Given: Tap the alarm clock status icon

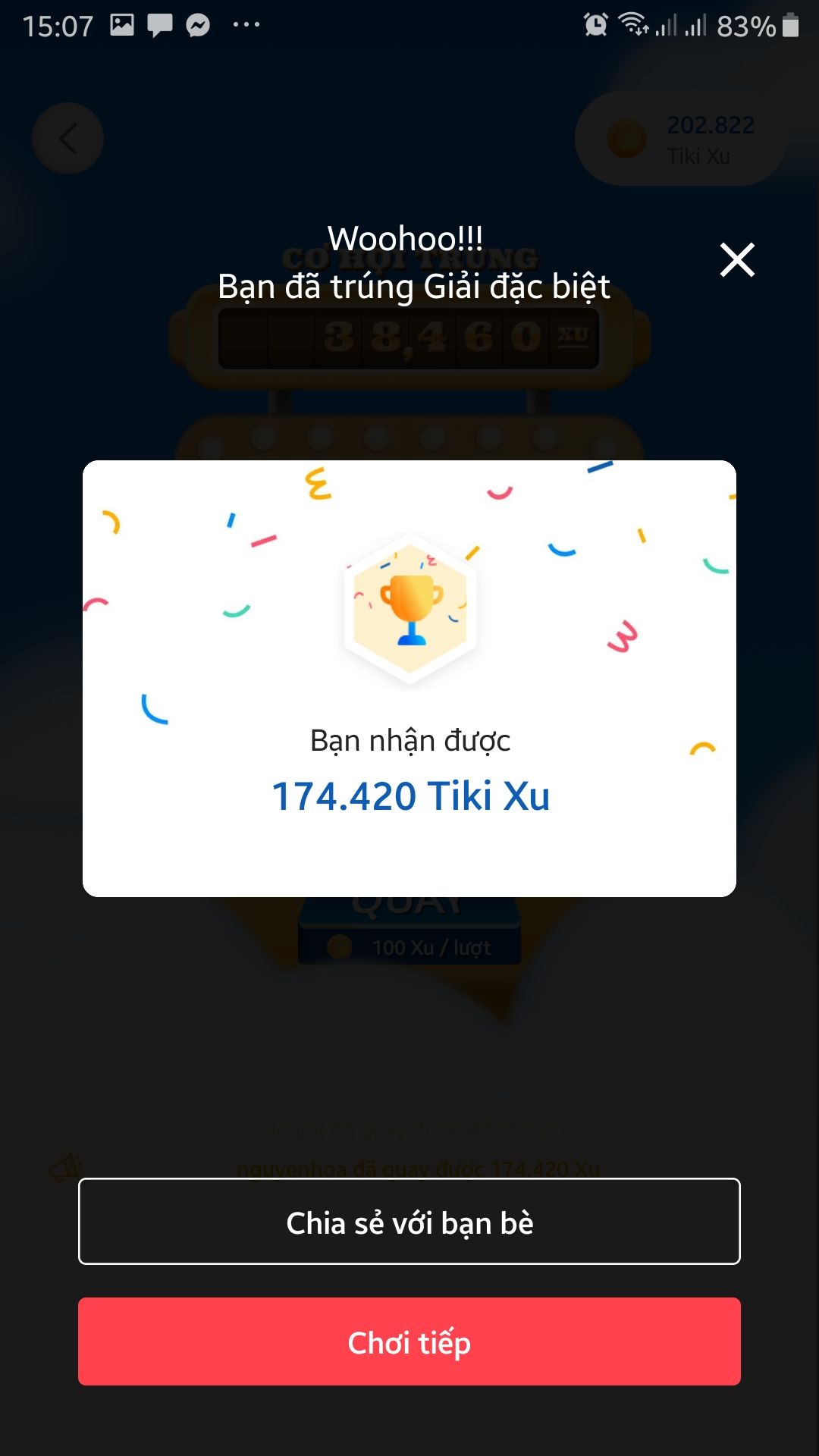Looking at the screenshot, I should 596,24.
